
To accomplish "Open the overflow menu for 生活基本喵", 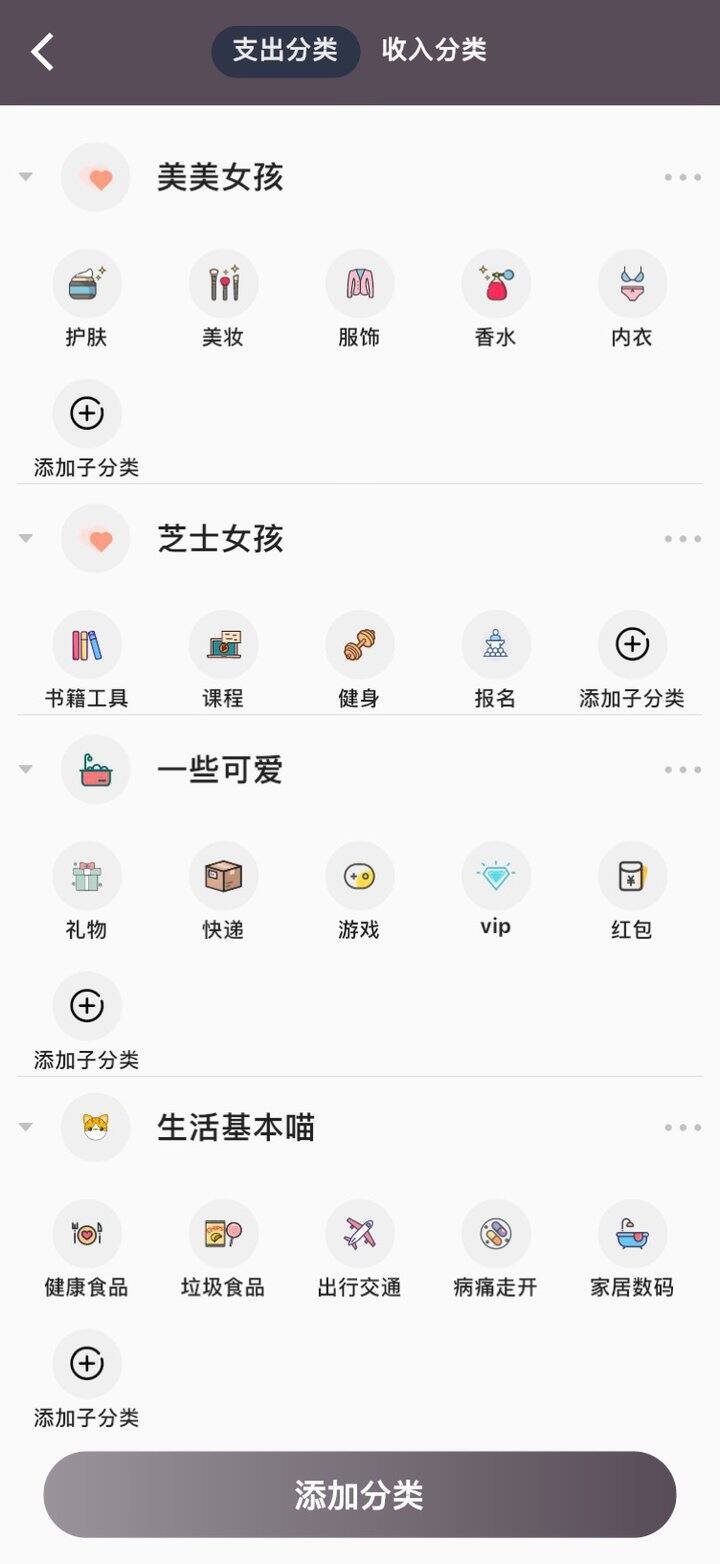I will click(683, 1128).
